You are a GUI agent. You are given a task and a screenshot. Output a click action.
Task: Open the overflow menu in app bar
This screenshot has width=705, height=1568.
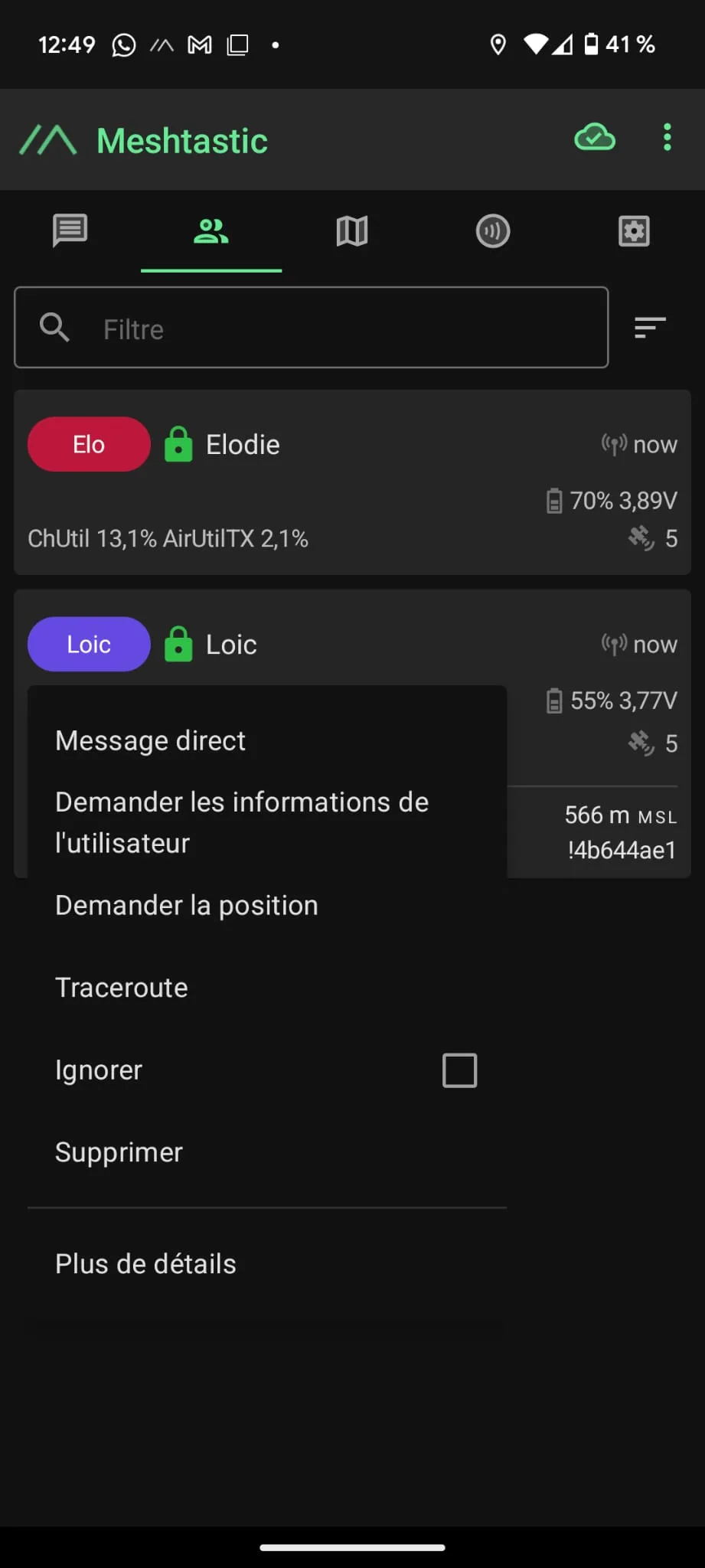[667, 138]
